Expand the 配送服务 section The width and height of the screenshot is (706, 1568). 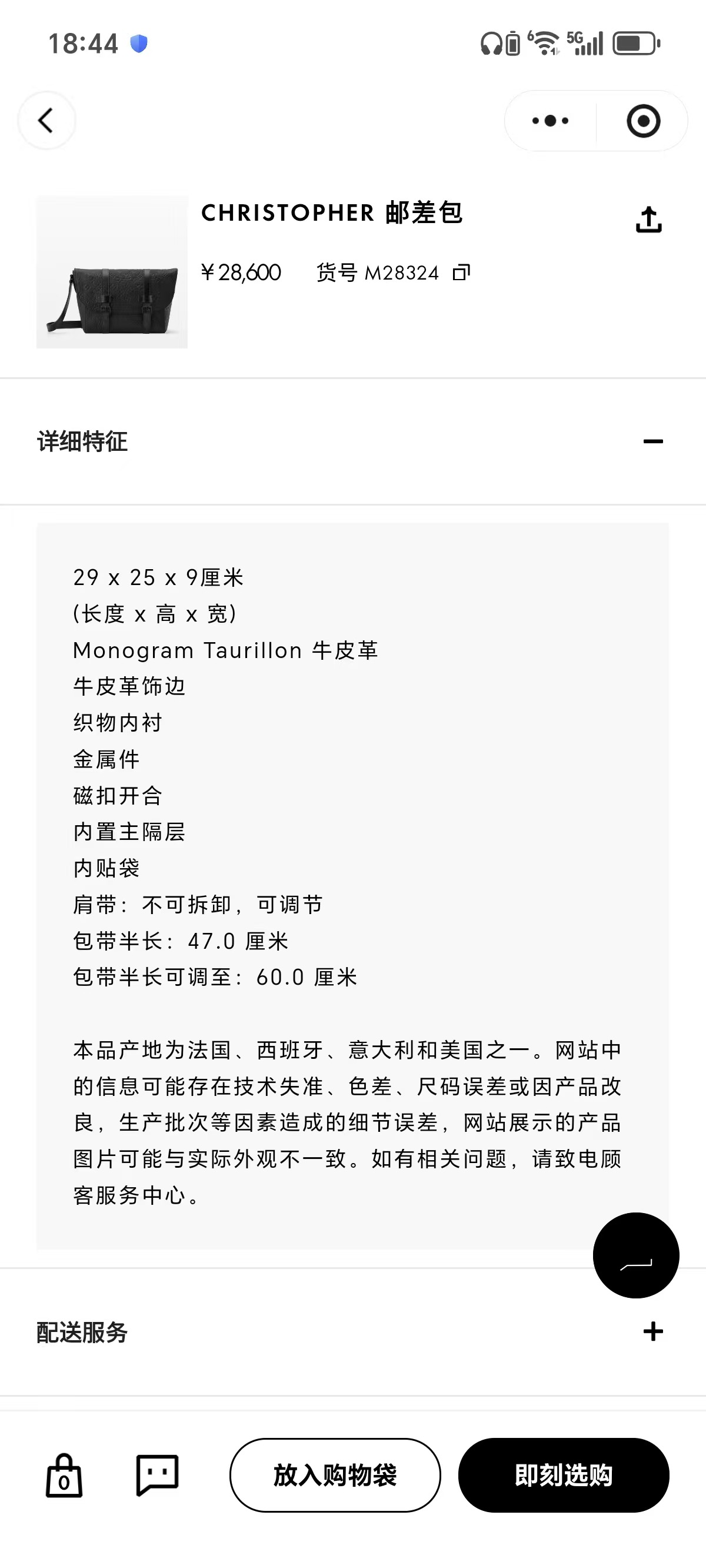coord(652,1332)
